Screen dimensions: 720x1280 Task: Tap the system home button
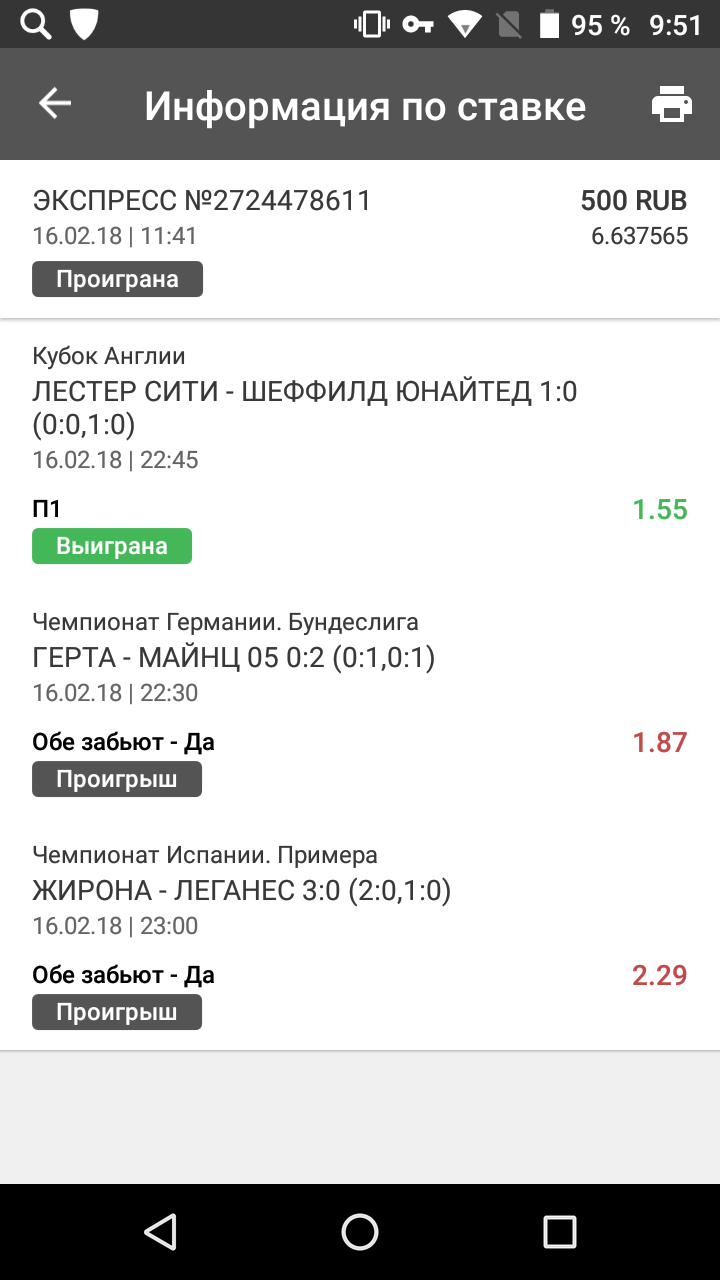[x=360, y=1231]
